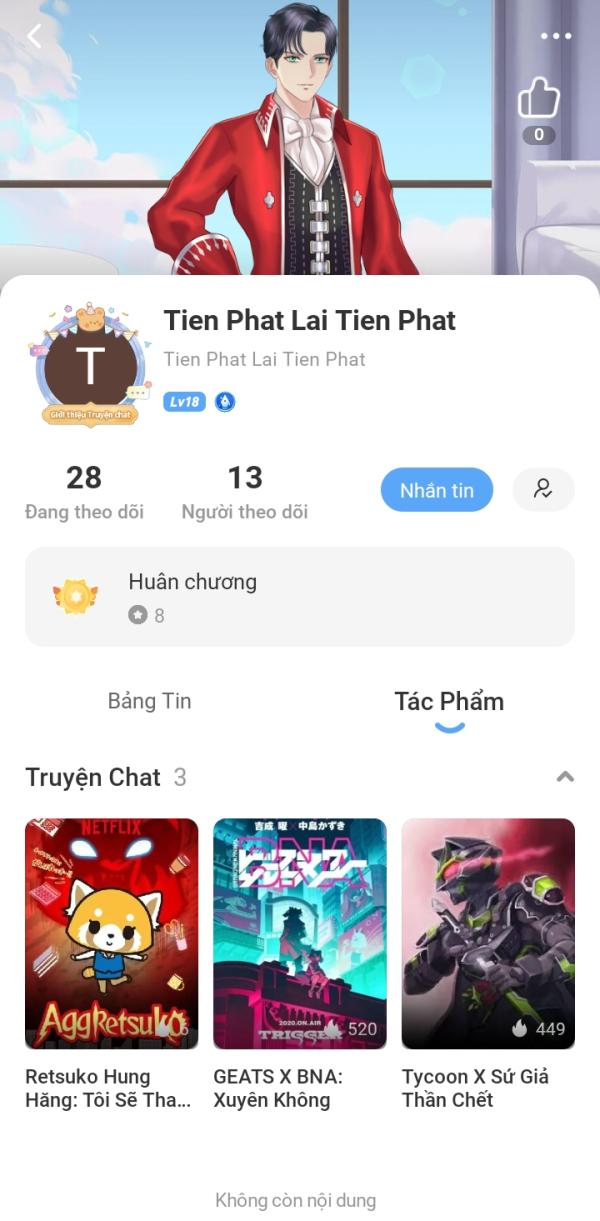Open the three-dot overflow menu
The height and width of the screenshot is (1221, 600).
[x=556, y=37]
